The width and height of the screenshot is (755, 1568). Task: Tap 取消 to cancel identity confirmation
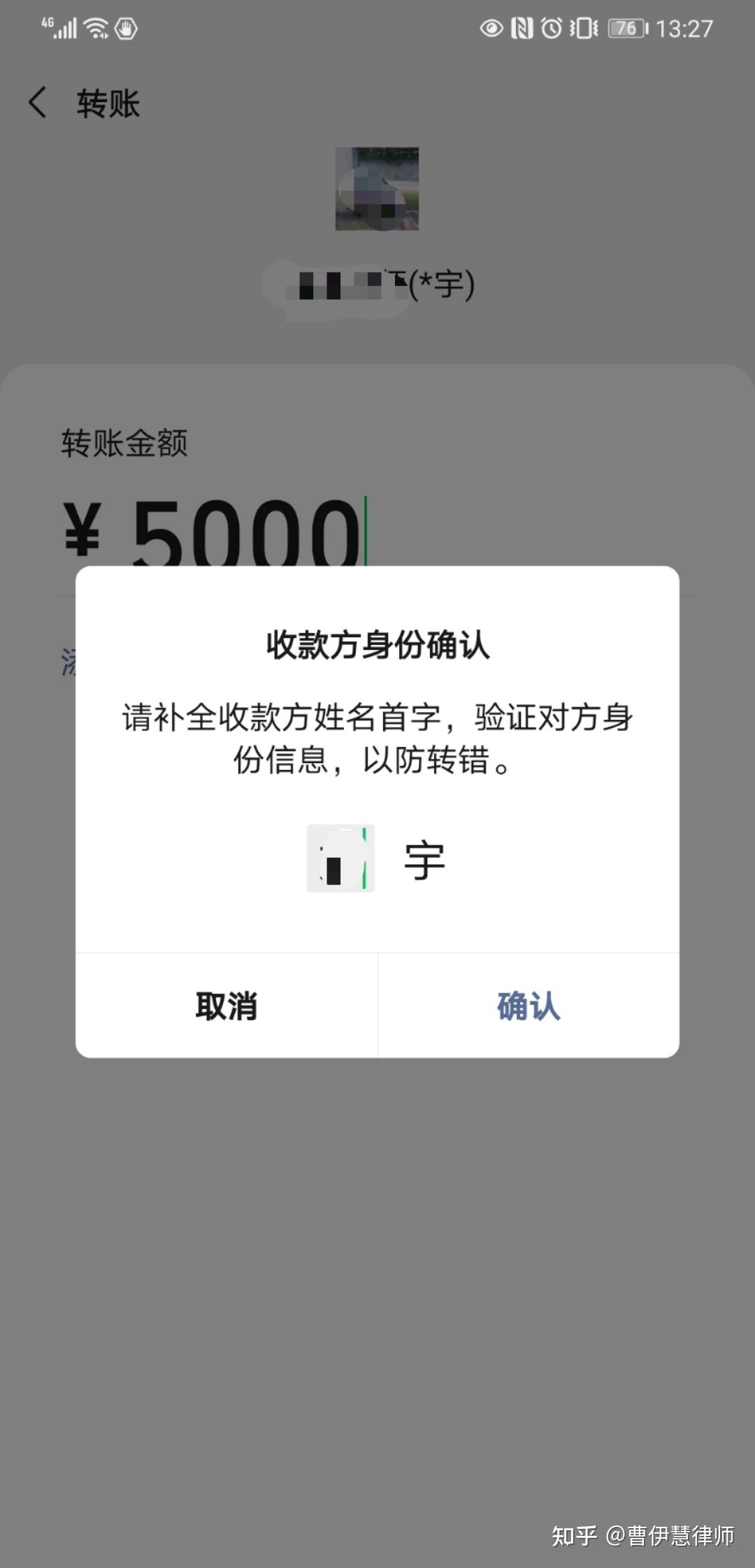coord(226,1006)
